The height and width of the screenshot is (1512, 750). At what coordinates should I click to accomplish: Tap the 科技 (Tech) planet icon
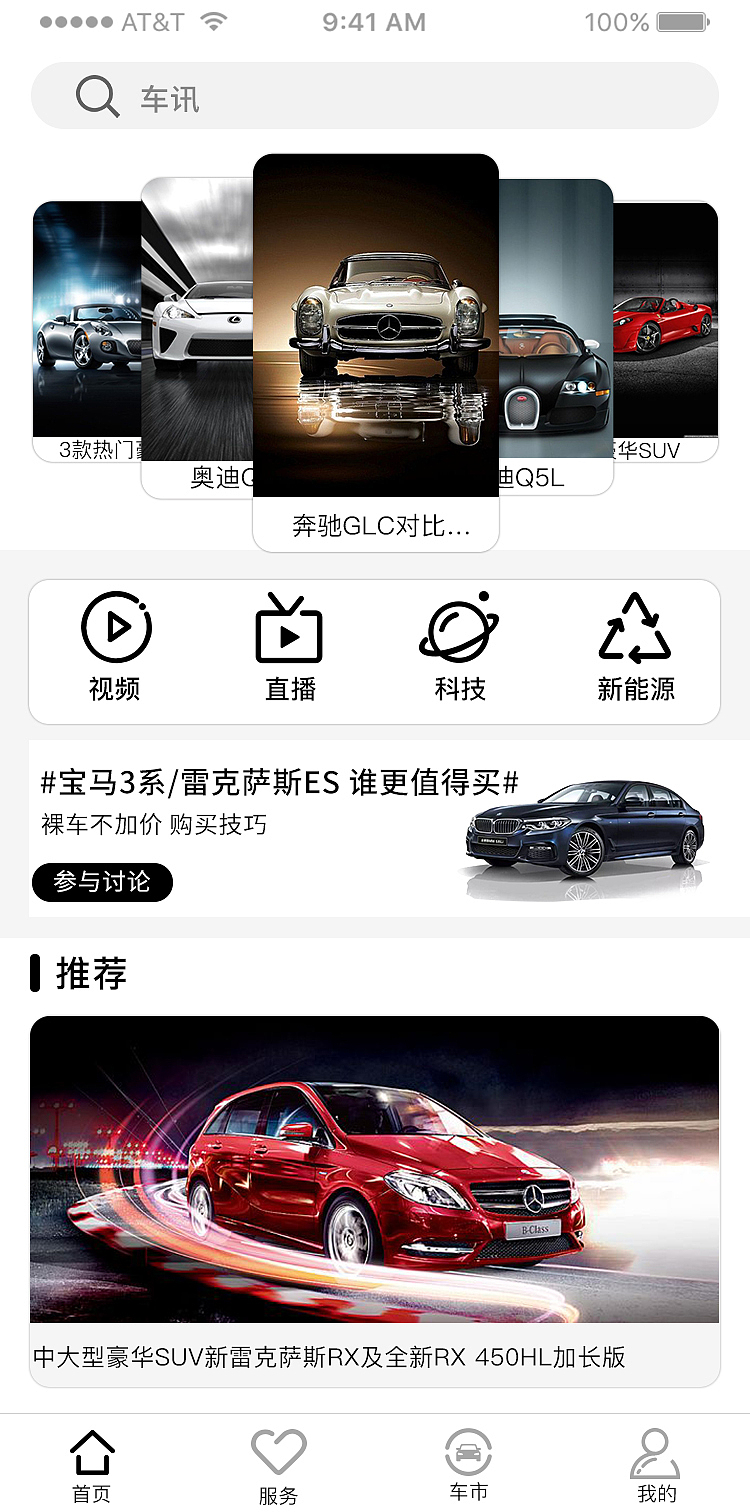tap(458, 630)
